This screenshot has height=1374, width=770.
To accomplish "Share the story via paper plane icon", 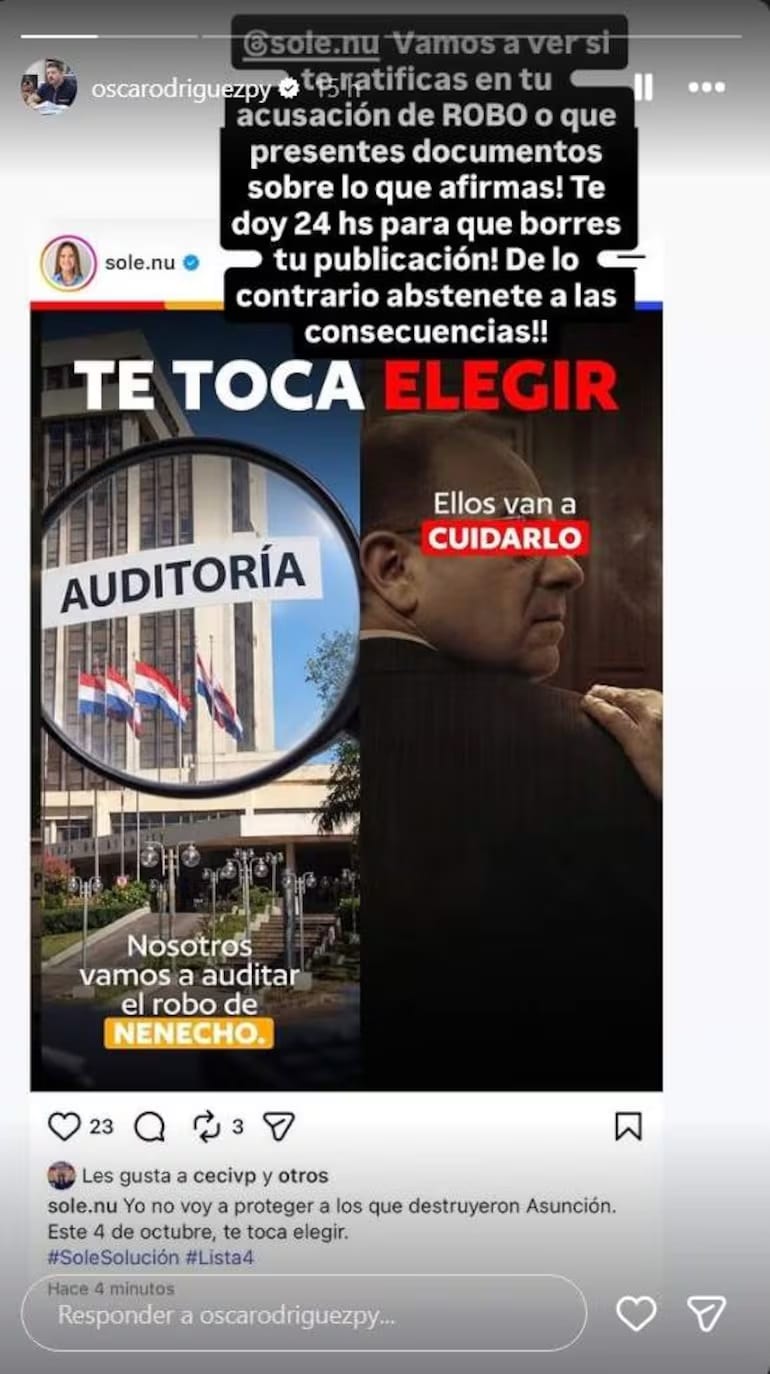I will coord(706,1313).
